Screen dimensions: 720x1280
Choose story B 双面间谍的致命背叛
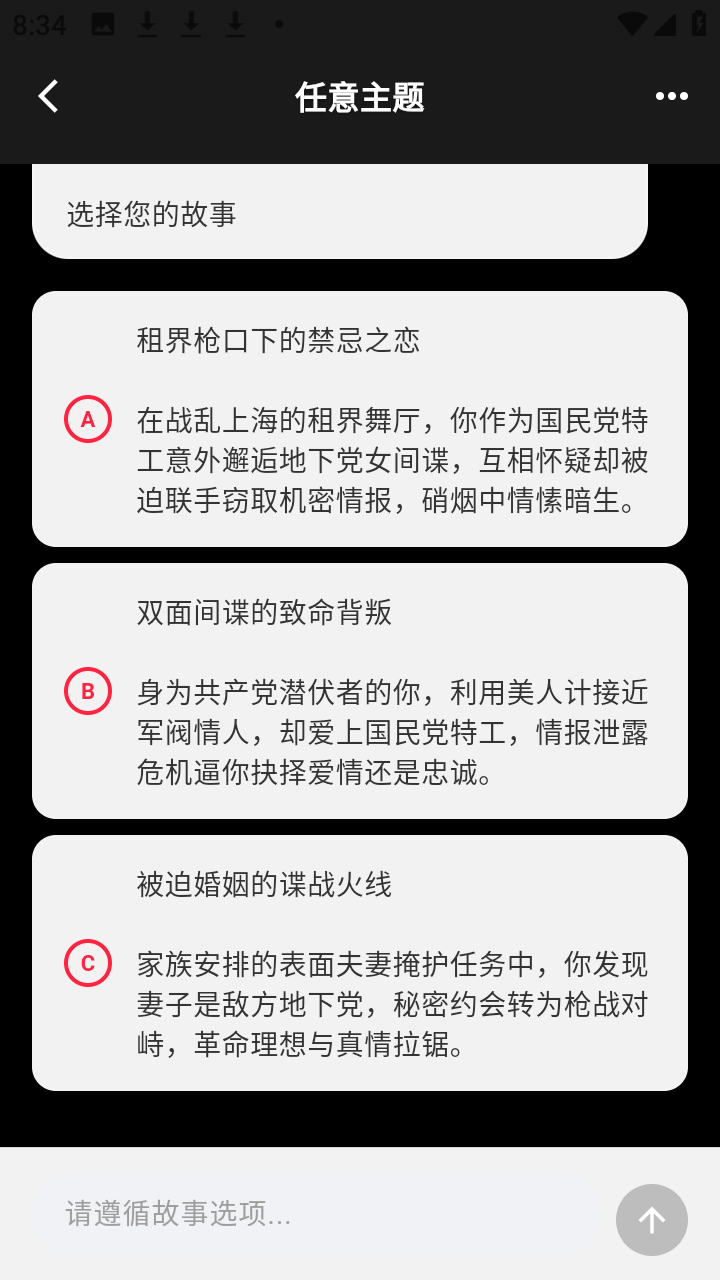click(360, 691)
